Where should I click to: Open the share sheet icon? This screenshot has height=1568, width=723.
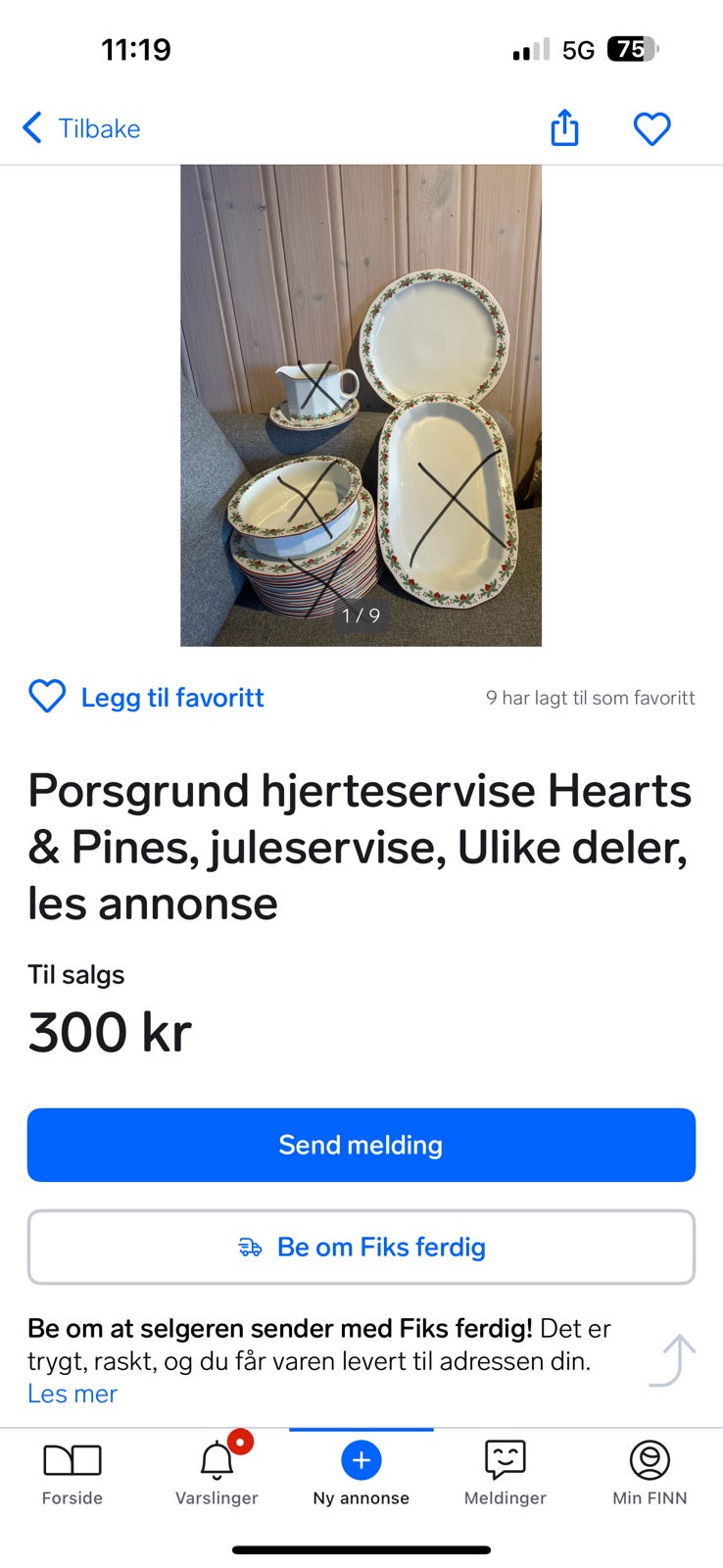563,128
